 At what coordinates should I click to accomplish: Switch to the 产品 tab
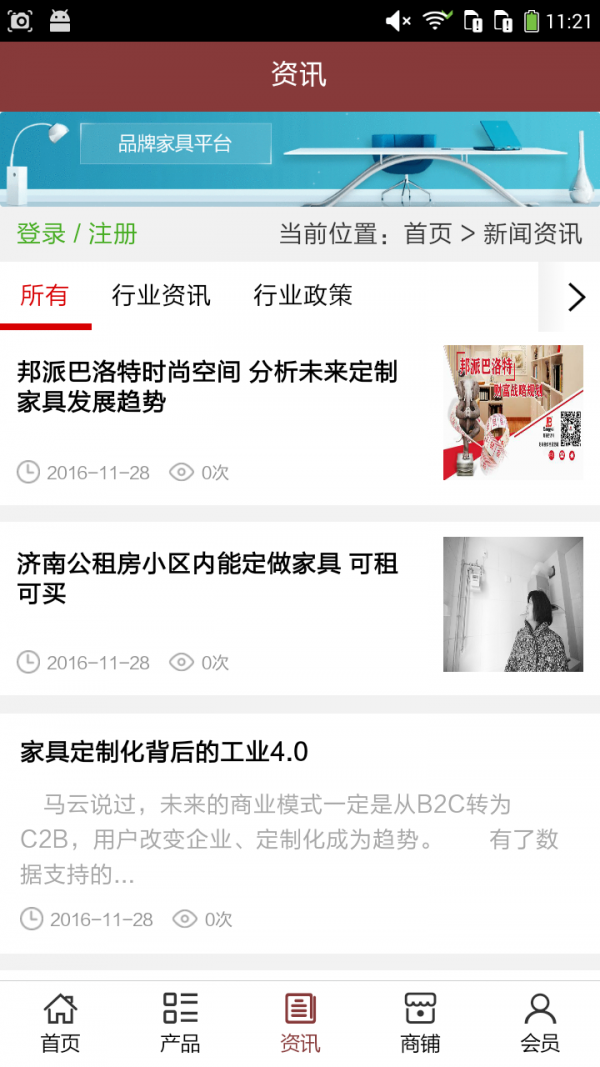(180, 1022)
